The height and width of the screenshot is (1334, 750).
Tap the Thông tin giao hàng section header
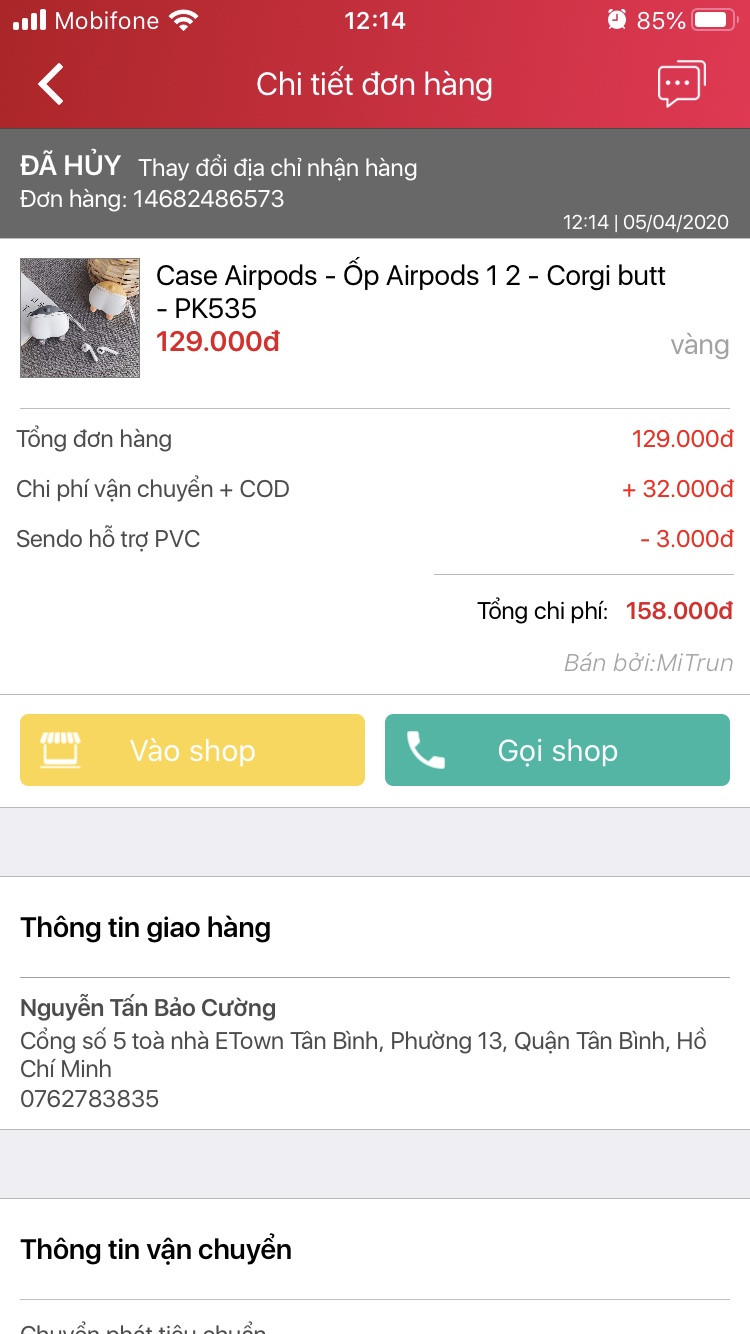pos(145,927)
